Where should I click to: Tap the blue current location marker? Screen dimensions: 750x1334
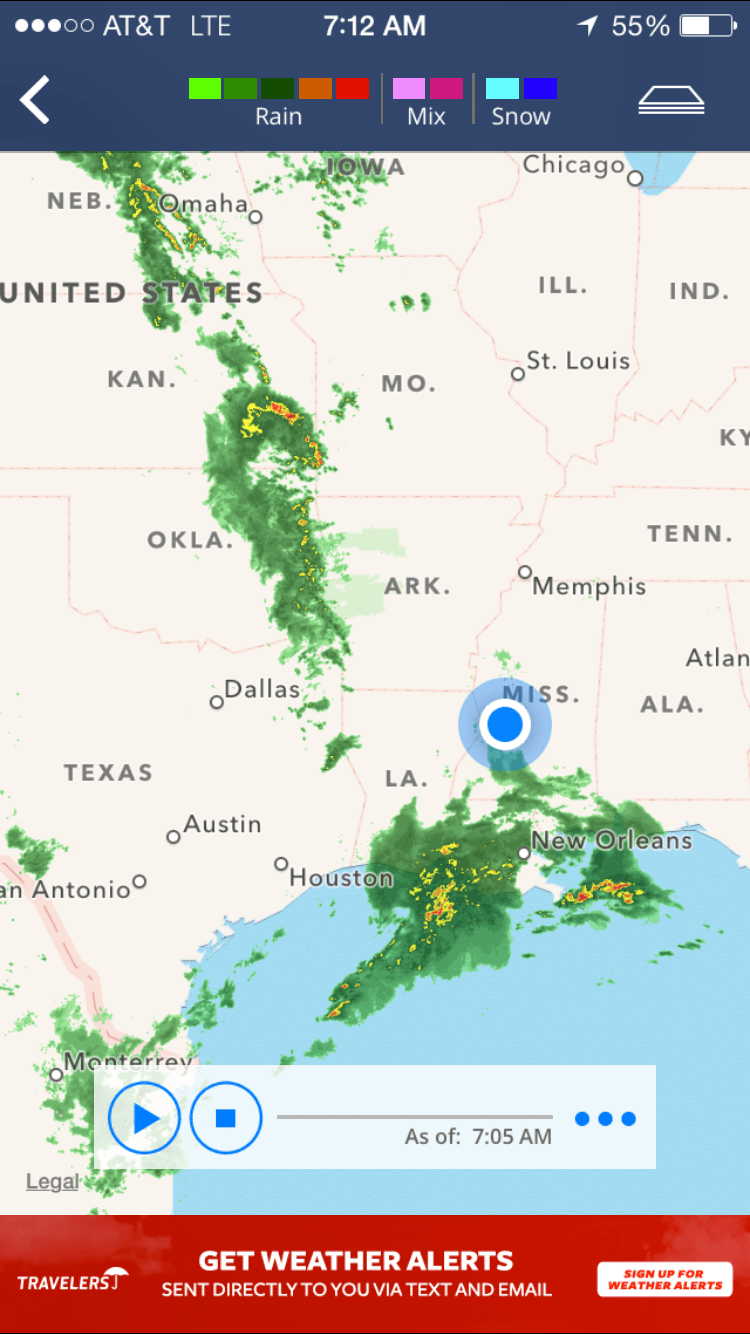[x=504, y=724]
